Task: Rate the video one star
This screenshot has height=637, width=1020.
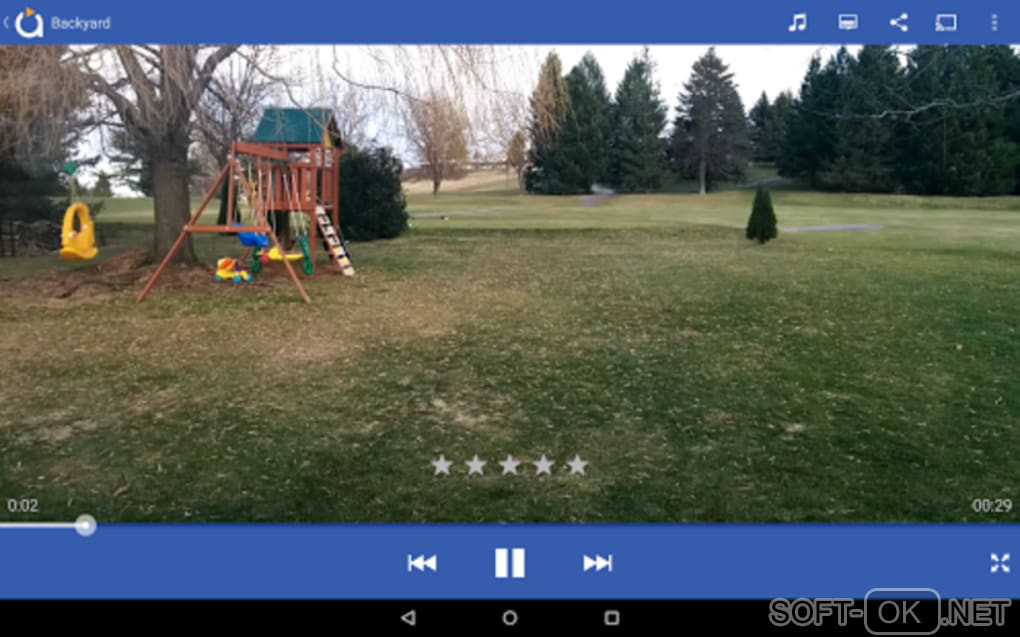Action: coord(442,465)
